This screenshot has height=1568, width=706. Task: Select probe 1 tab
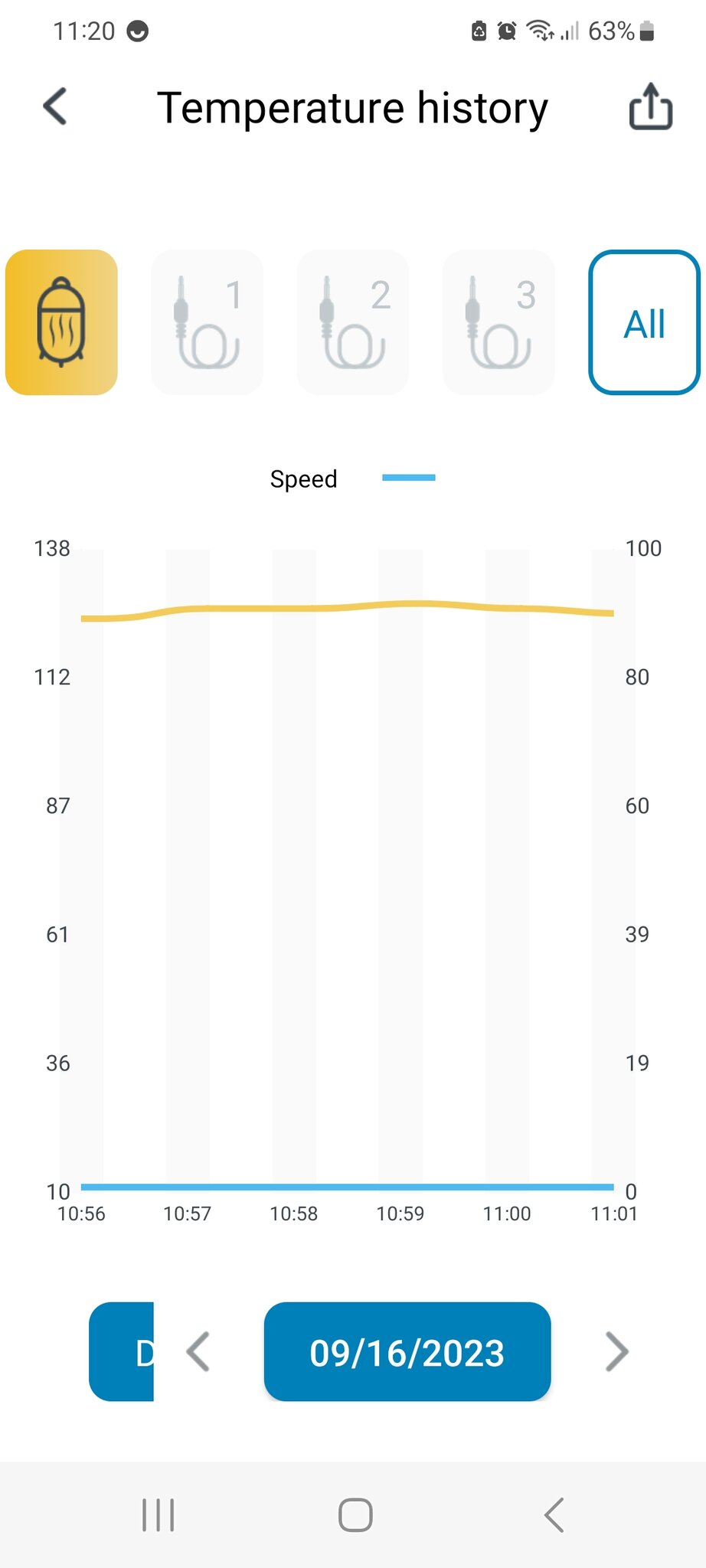(x=207, y=322)
